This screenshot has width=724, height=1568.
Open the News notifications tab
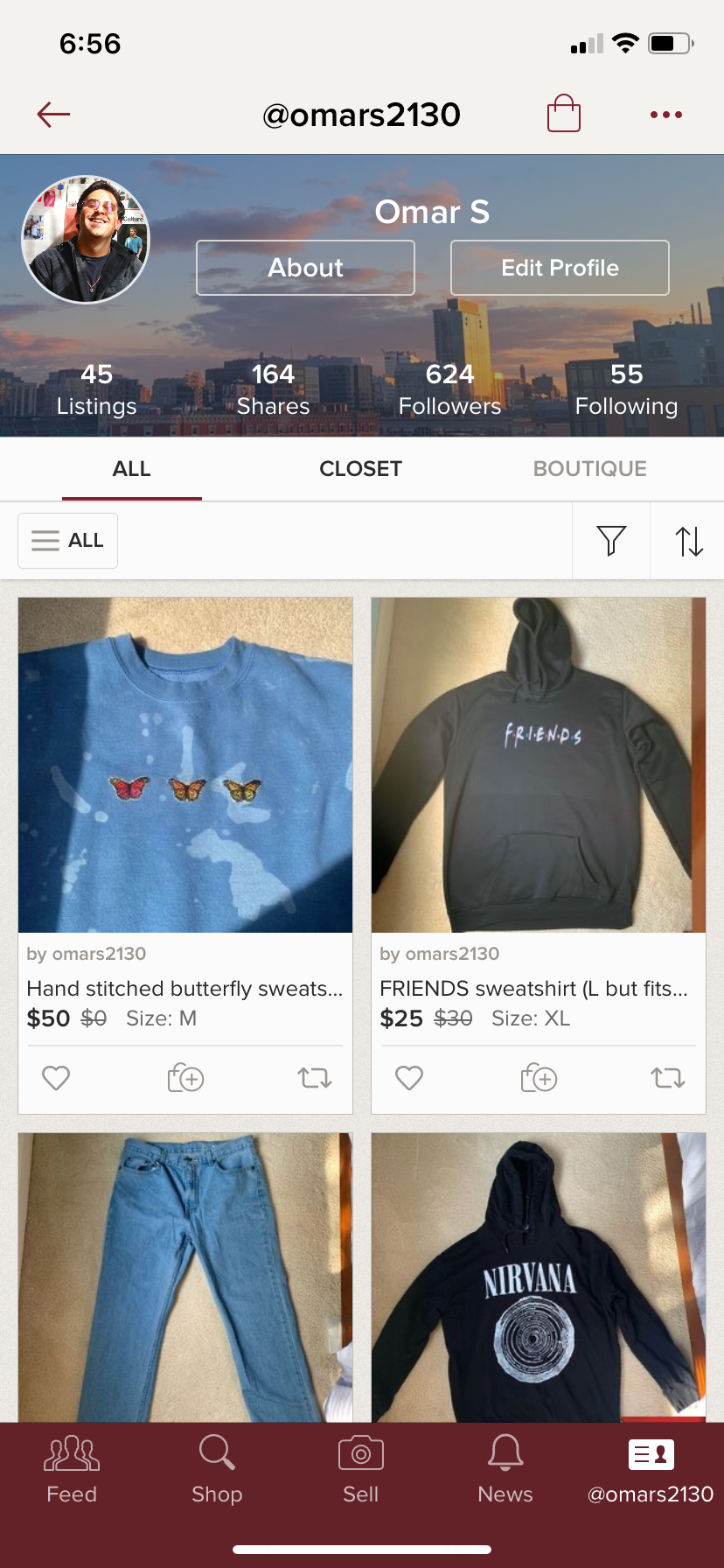point(505,1470)
